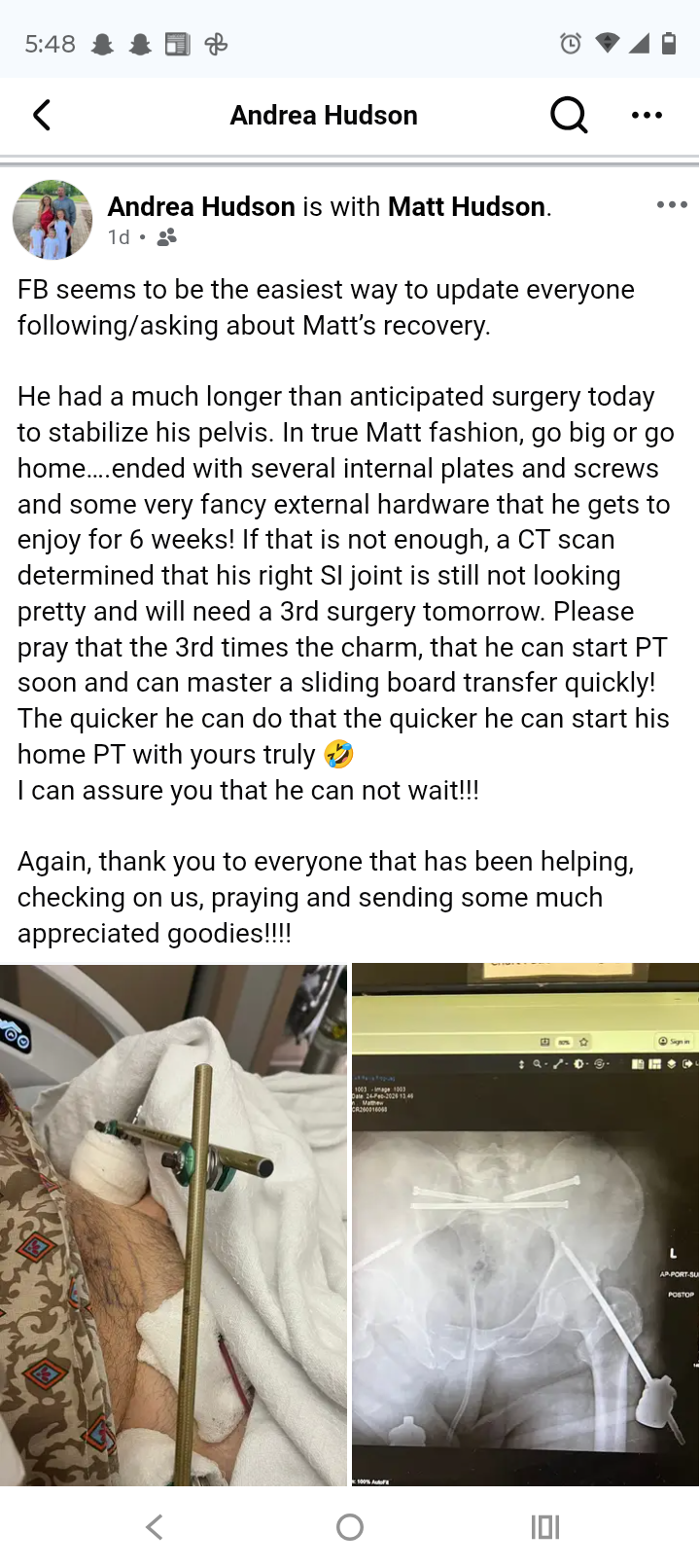Open the pelvis X-ray photo
Screen dimensions: 700x1568
click(x=525, y=1224)
